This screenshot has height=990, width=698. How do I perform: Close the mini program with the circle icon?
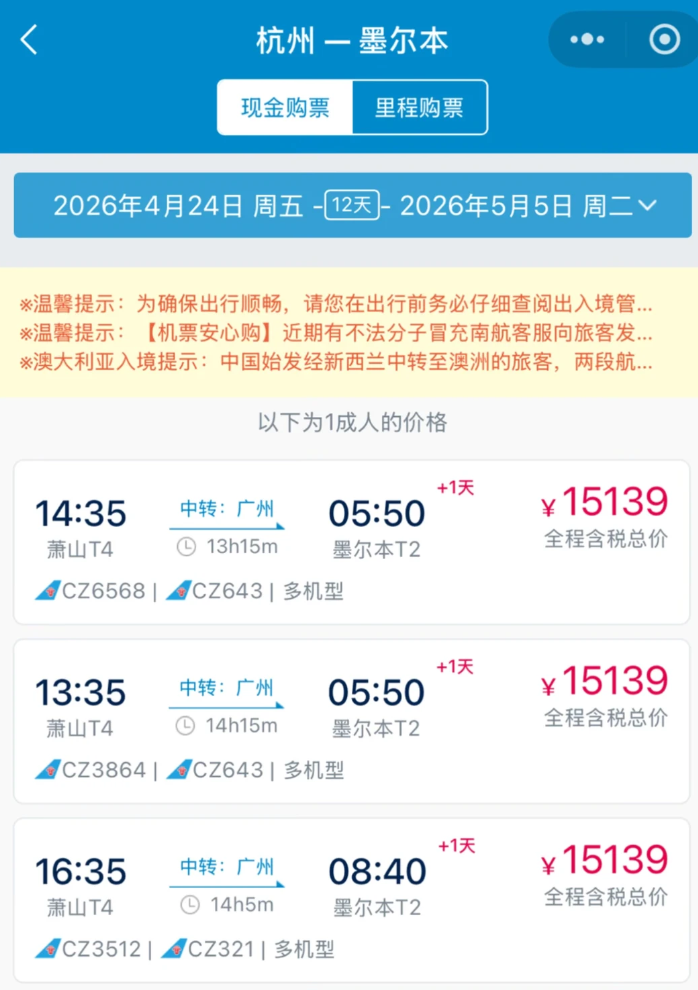(x=664, y=40)
